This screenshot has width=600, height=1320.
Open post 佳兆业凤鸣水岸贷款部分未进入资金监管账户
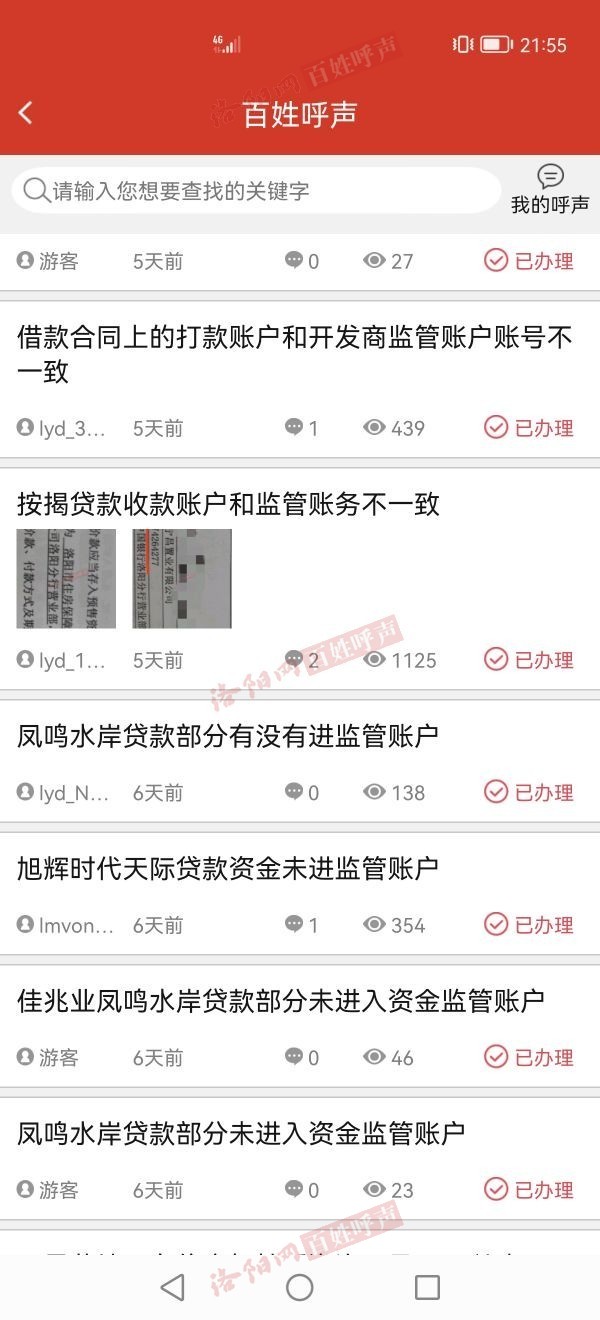[281, 1000]
